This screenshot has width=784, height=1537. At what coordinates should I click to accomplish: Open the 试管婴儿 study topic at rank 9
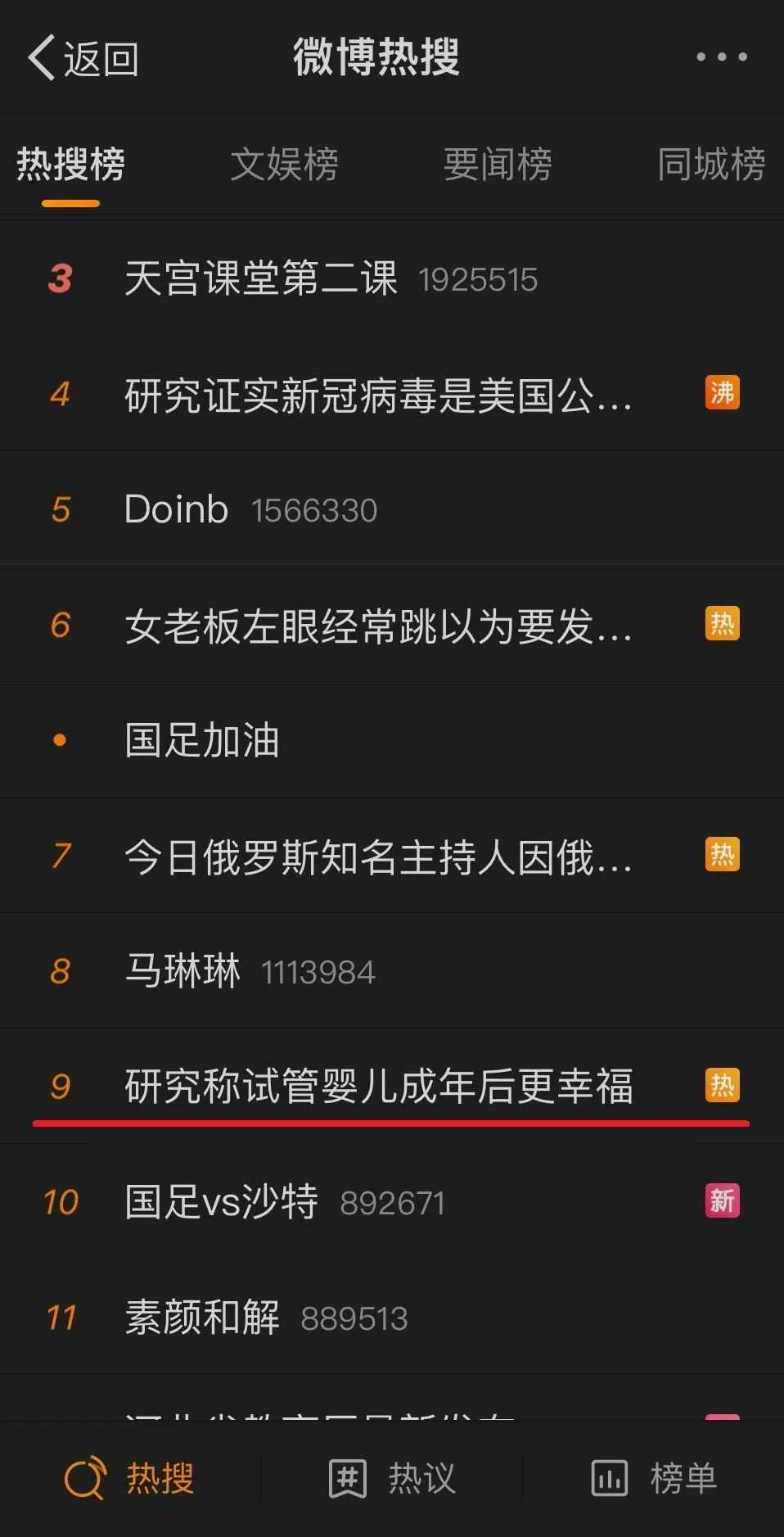381,1085
